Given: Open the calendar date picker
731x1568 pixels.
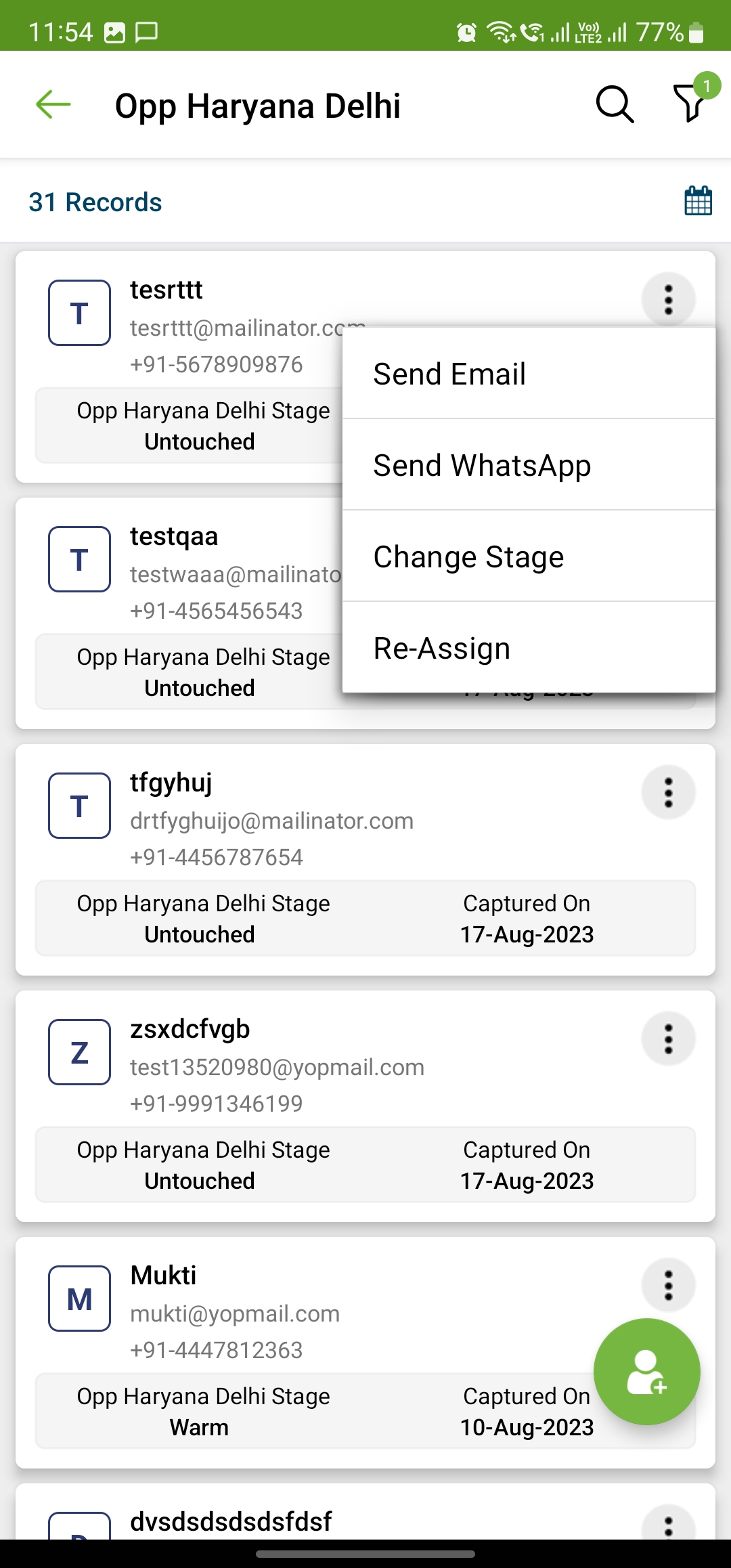Looking at the screenshot, I should point(698,201).
